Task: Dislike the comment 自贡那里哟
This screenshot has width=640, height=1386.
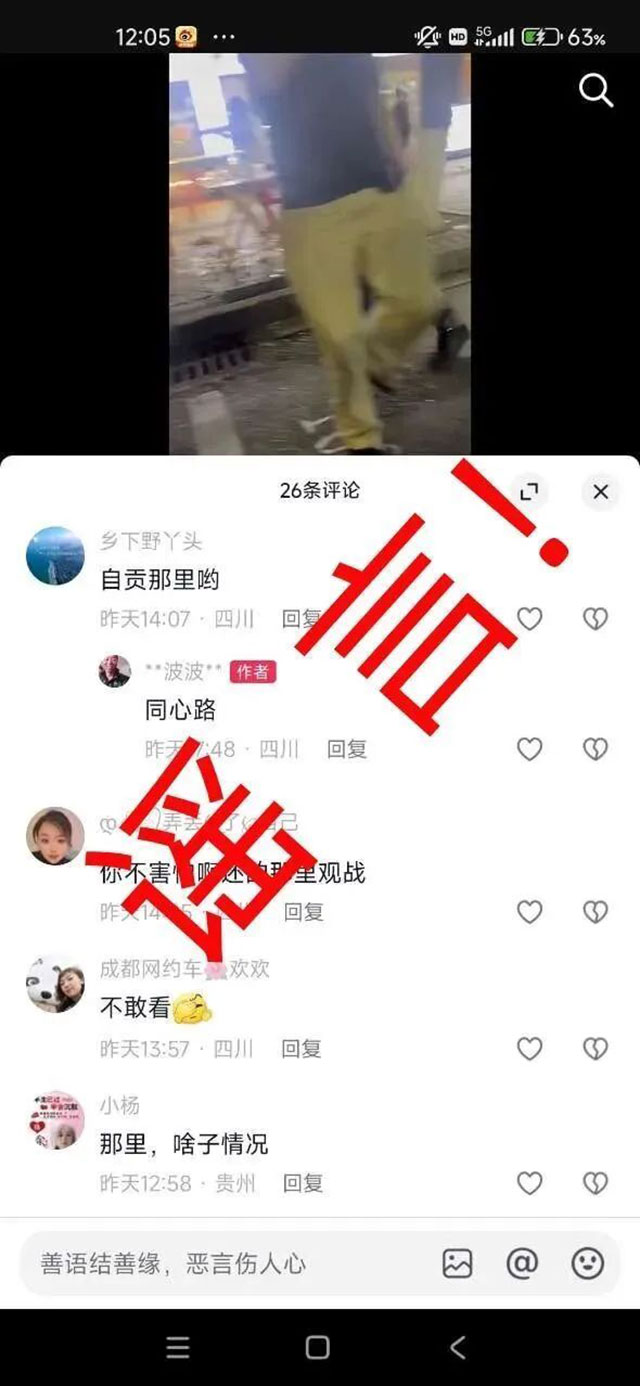Action: pos(595,619)
